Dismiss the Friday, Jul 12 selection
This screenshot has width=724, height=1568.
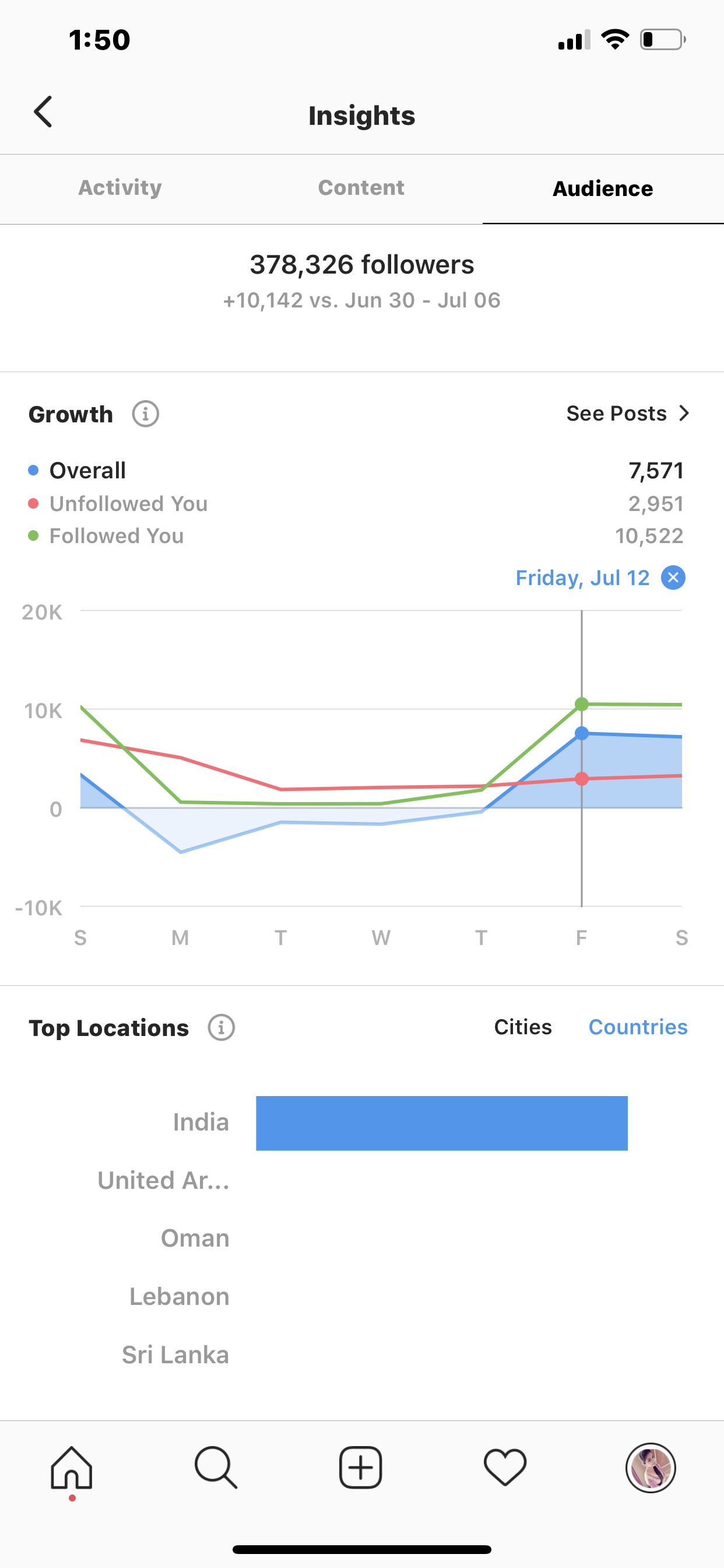tap(673, 577)
